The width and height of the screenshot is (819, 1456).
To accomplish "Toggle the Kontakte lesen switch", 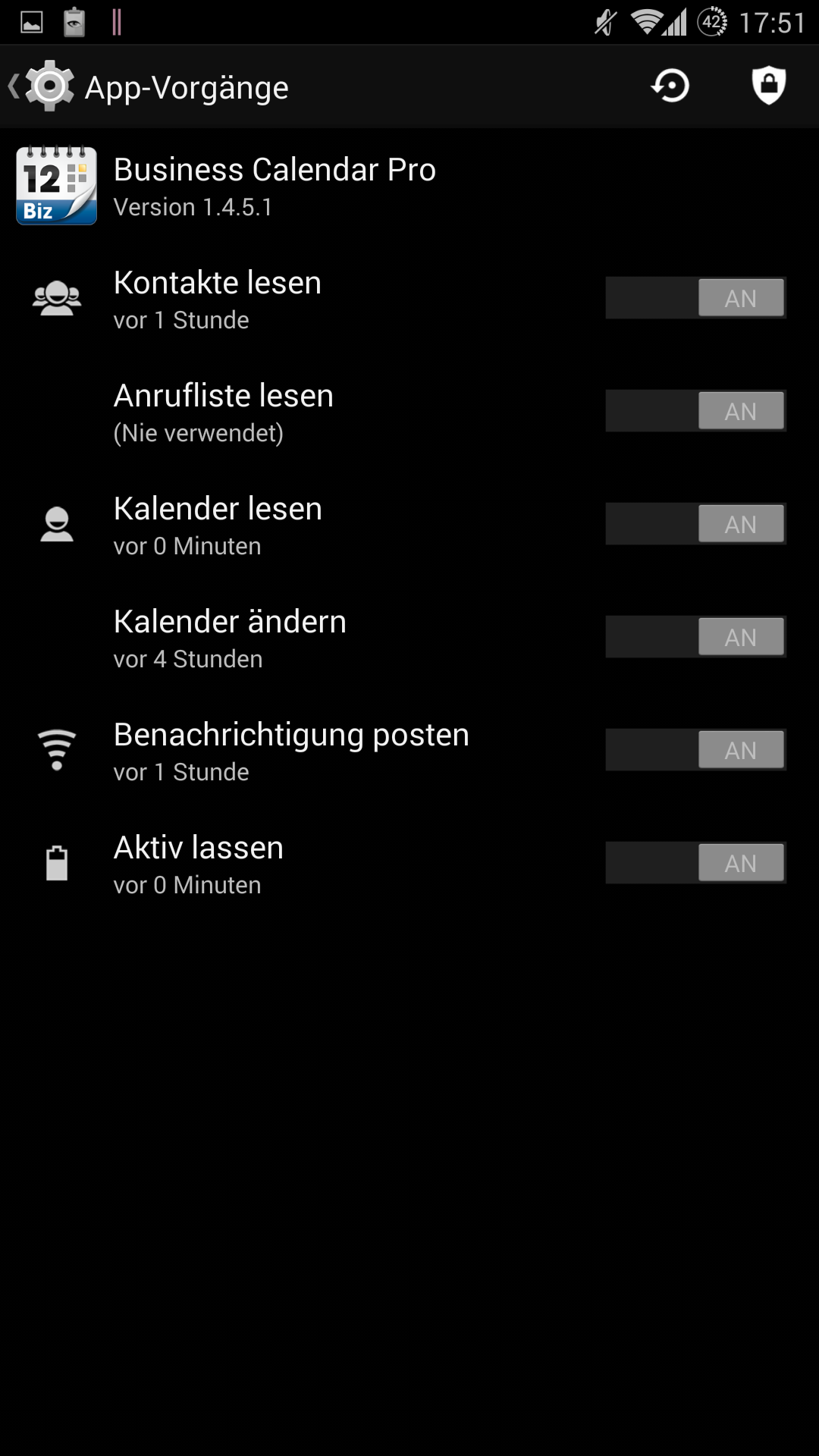I will (x=695, y=298).
